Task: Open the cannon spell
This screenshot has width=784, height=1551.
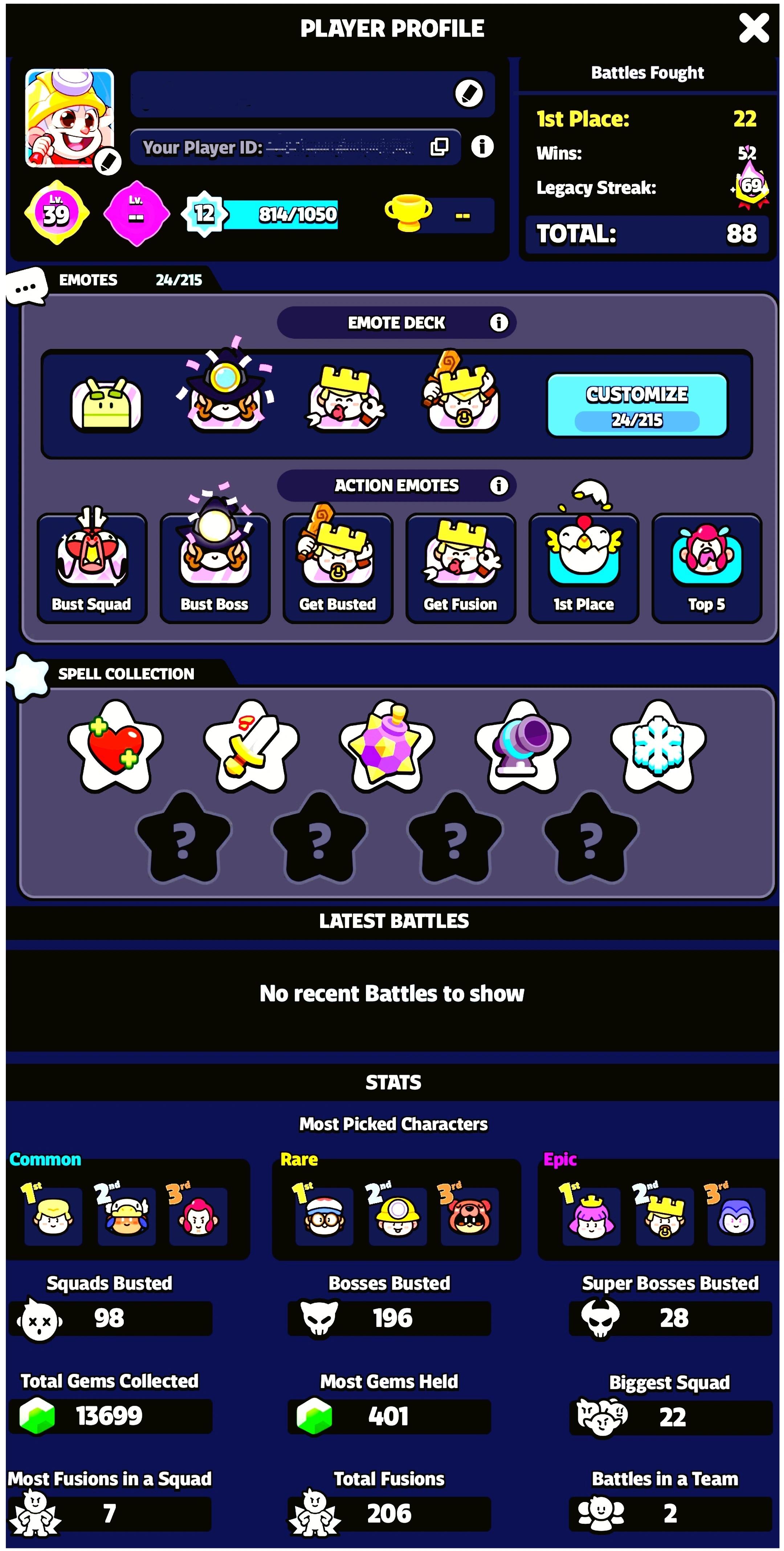Action: 522,746
